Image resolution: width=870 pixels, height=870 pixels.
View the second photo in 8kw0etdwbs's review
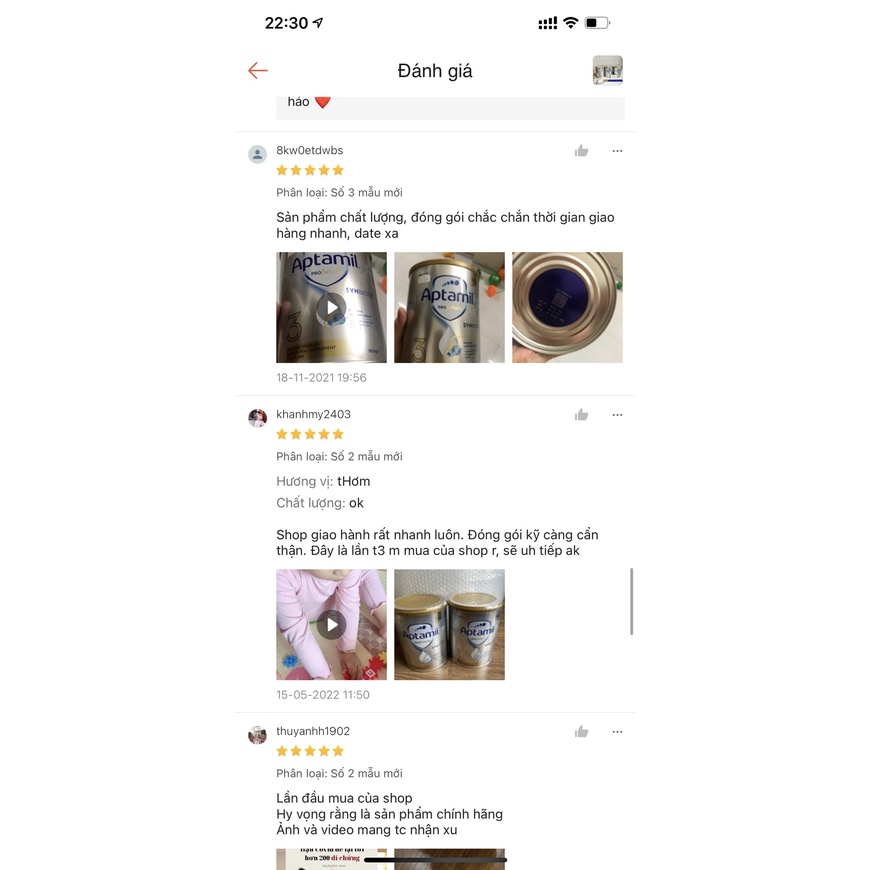coord(449,307)
